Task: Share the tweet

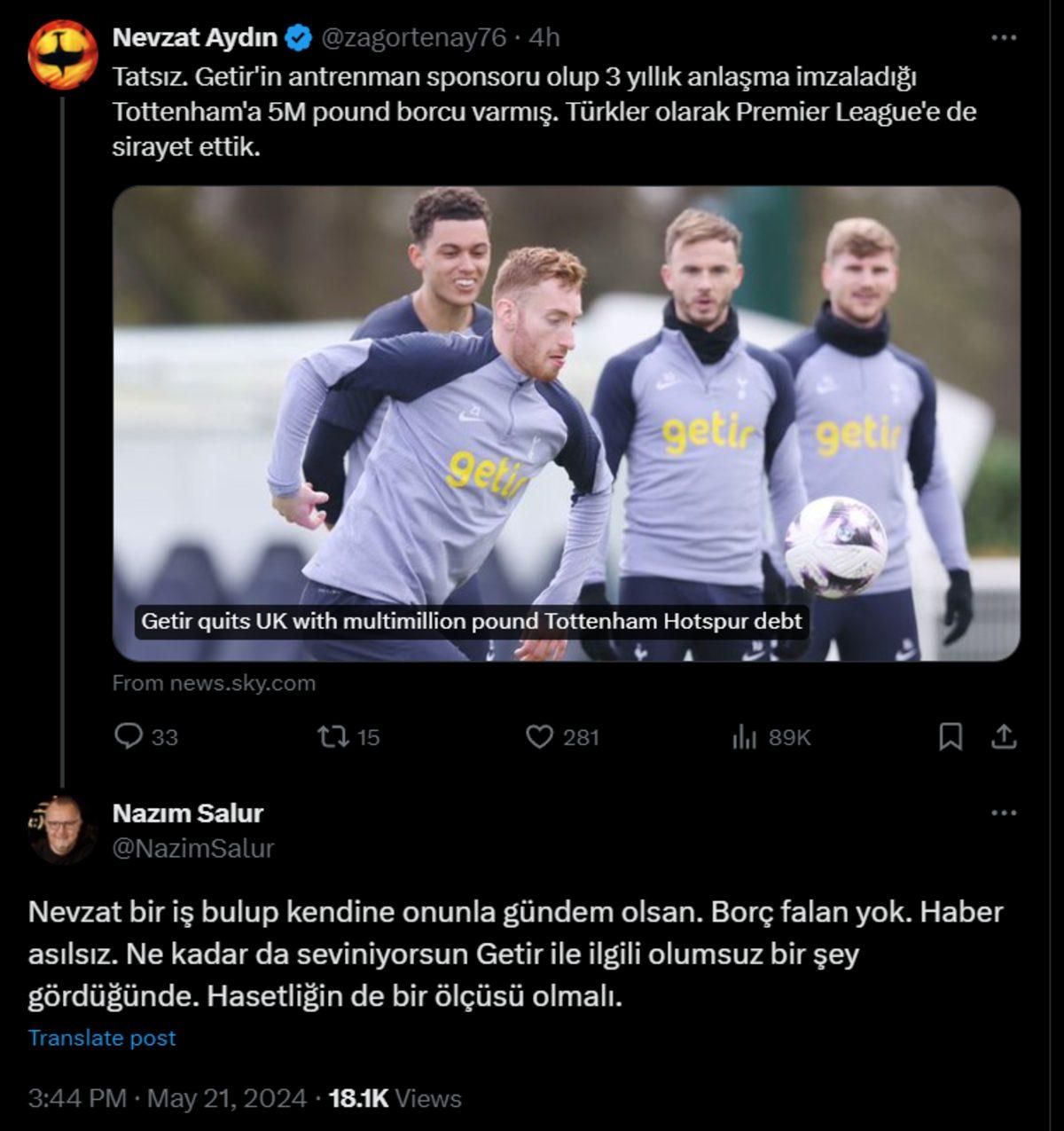Action: coord(1005,734)
